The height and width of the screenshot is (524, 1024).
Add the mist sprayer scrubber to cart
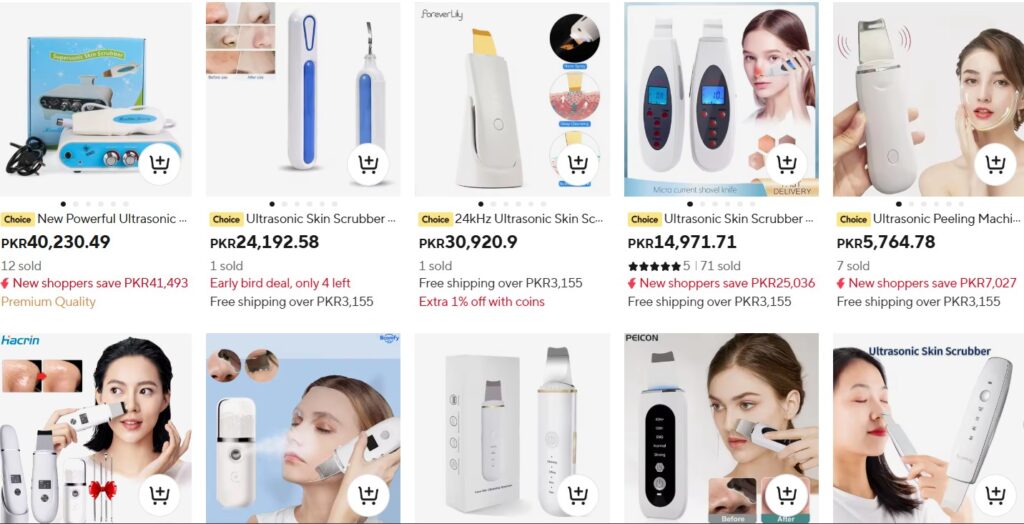(x=368, y=494)
